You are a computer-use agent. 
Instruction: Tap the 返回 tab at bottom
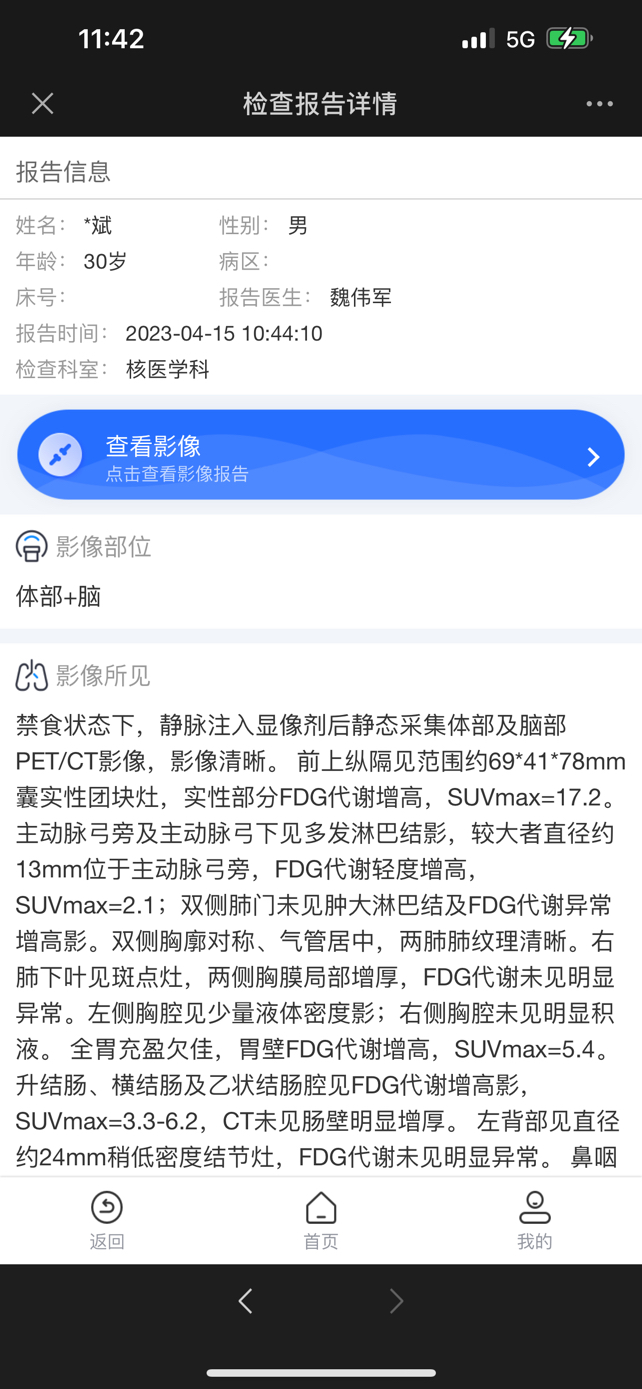[x=107, y=1219]
